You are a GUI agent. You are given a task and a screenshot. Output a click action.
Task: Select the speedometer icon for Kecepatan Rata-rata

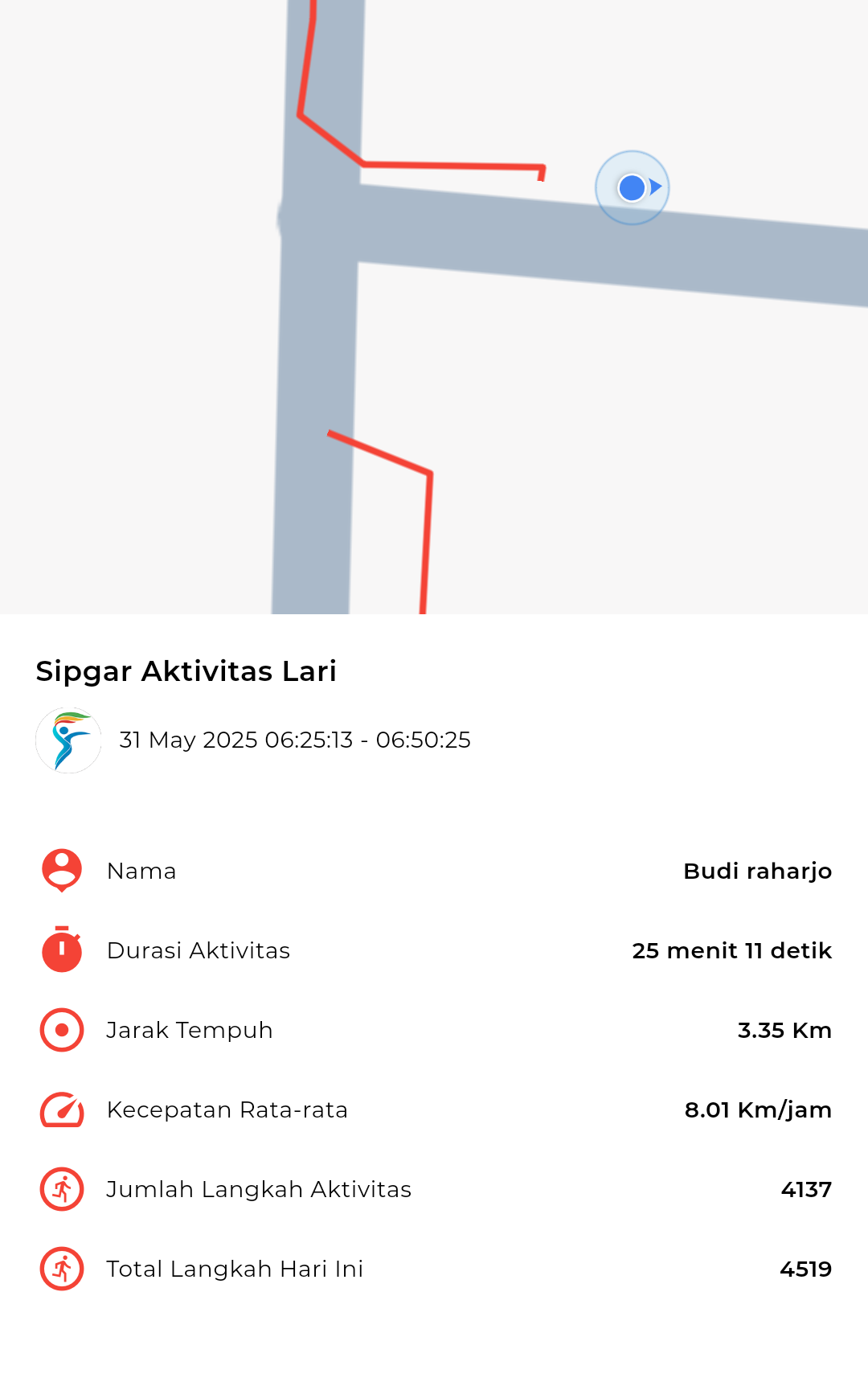(60, 1109)
